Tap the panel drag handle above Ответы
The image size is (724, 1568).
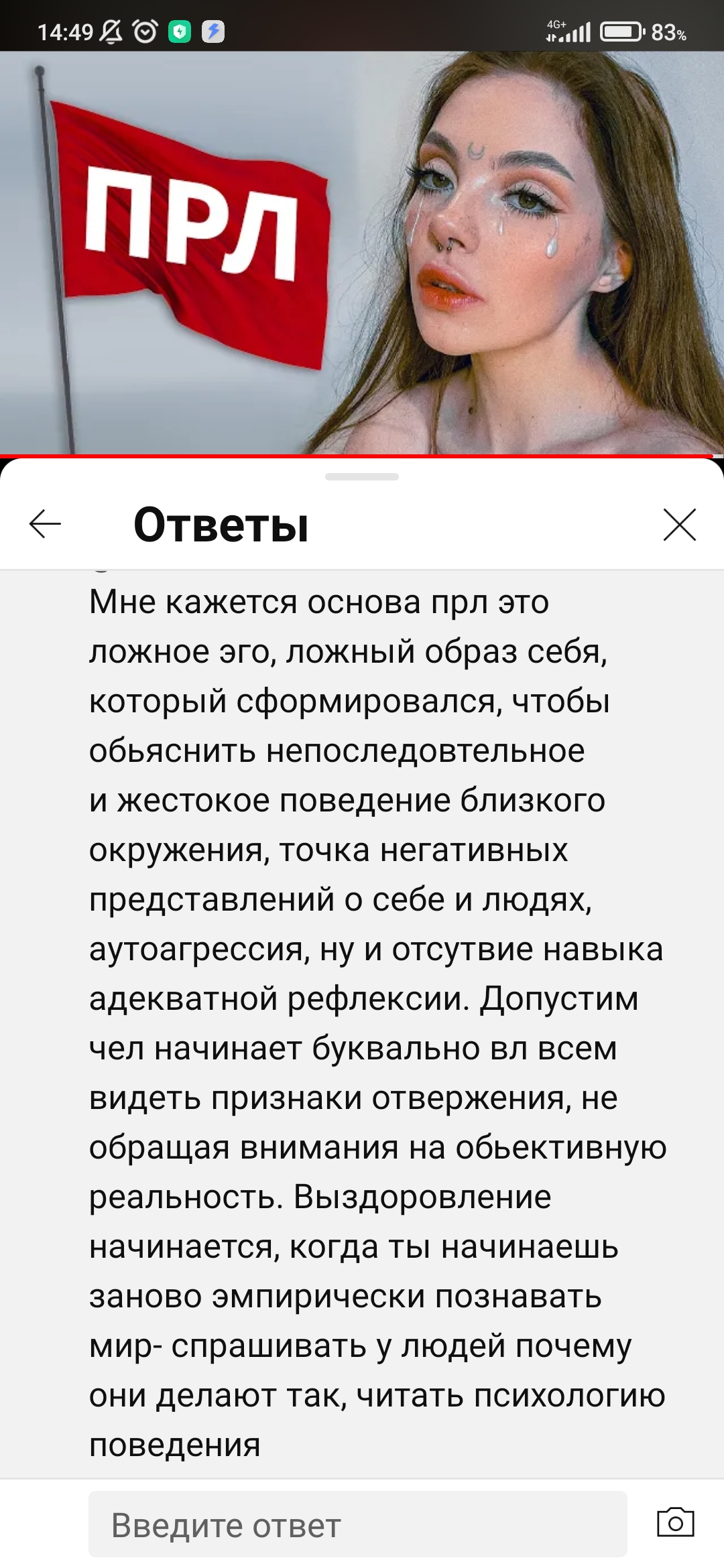tap(362, 477)
